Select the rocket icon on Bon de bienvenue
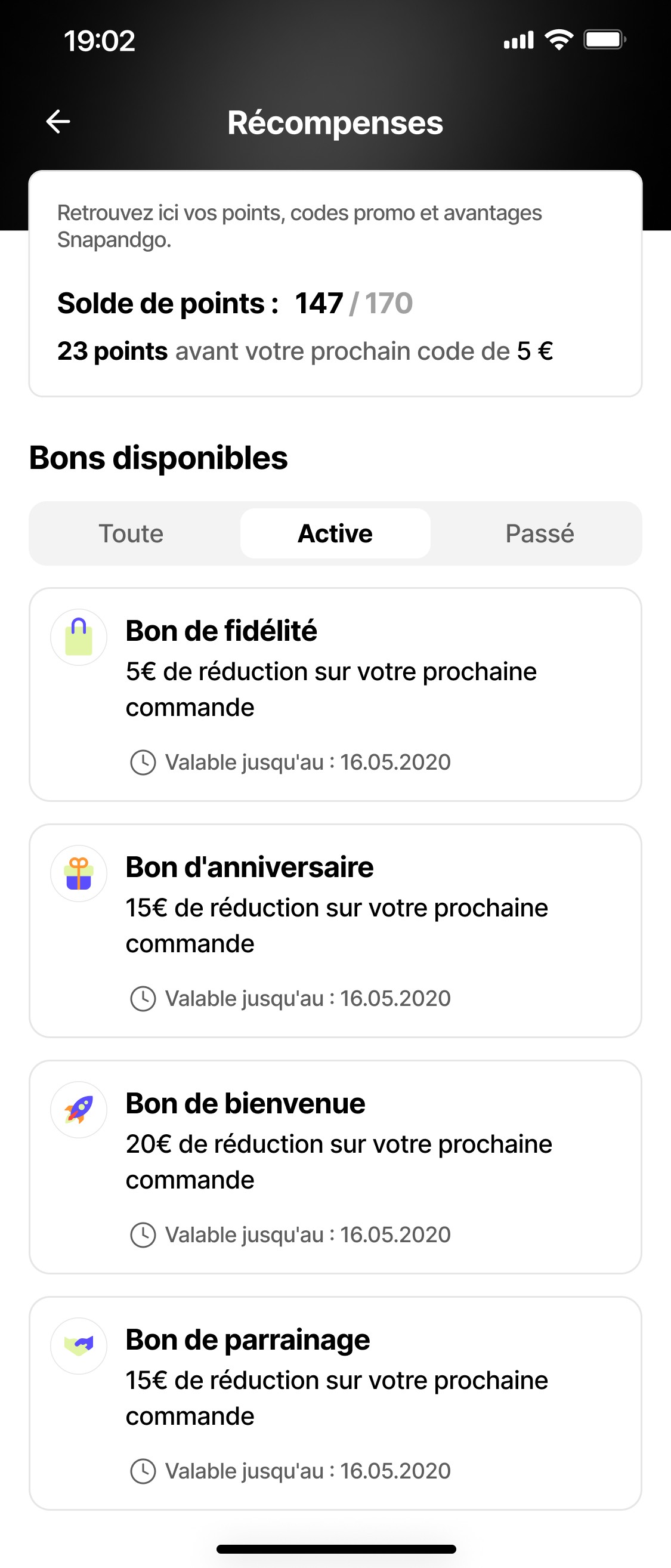Viewport: 671px width, 1568px height. [79, 1110]
